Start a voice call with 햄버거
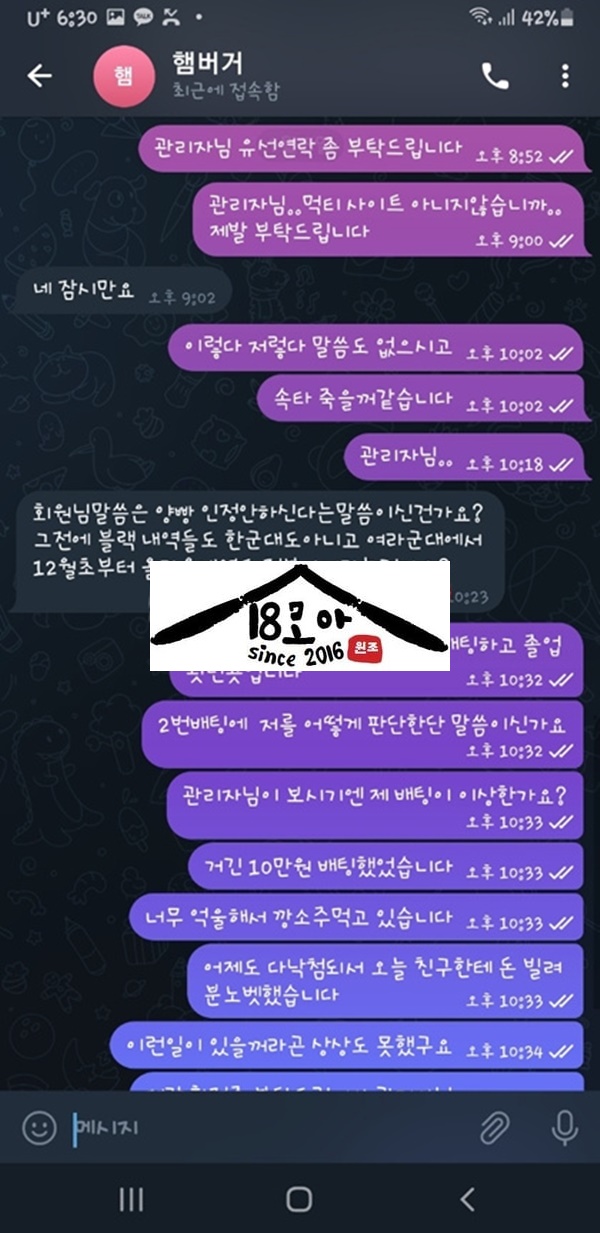 [495, 76]
